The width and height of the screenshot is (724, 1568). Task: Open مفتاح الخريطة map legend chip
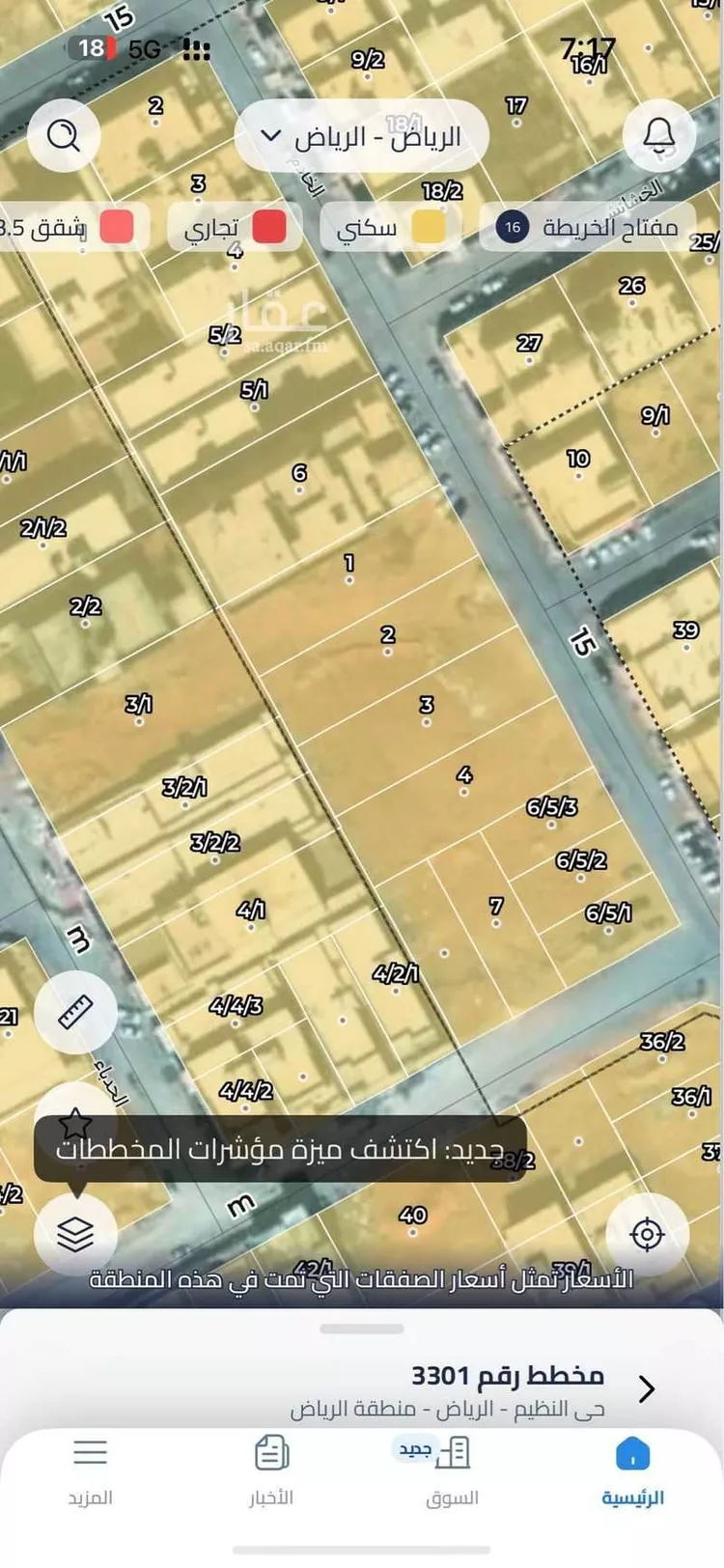pos(587,228)
